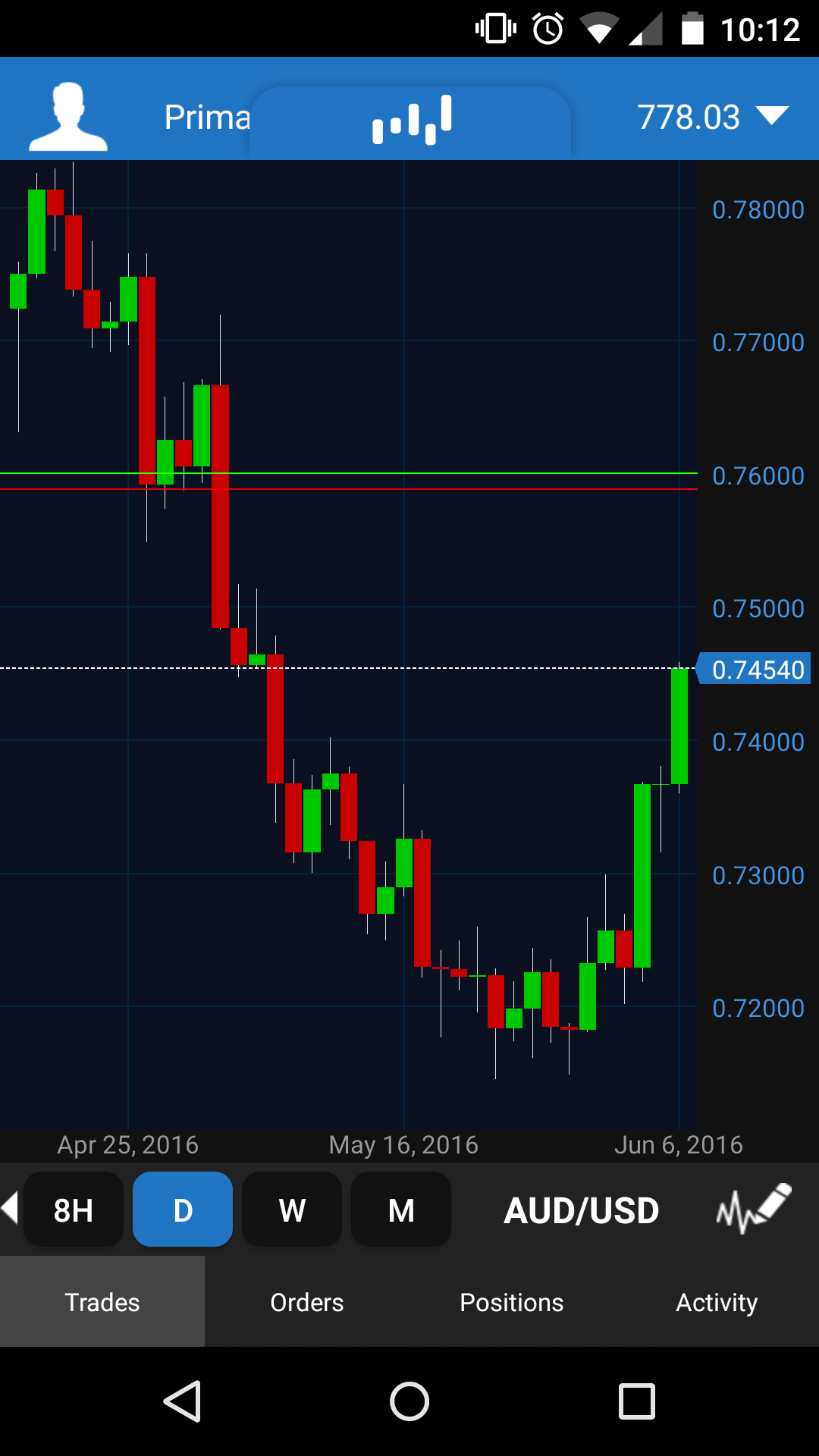Switch to monthly M timeframe

coord(401,1210)
